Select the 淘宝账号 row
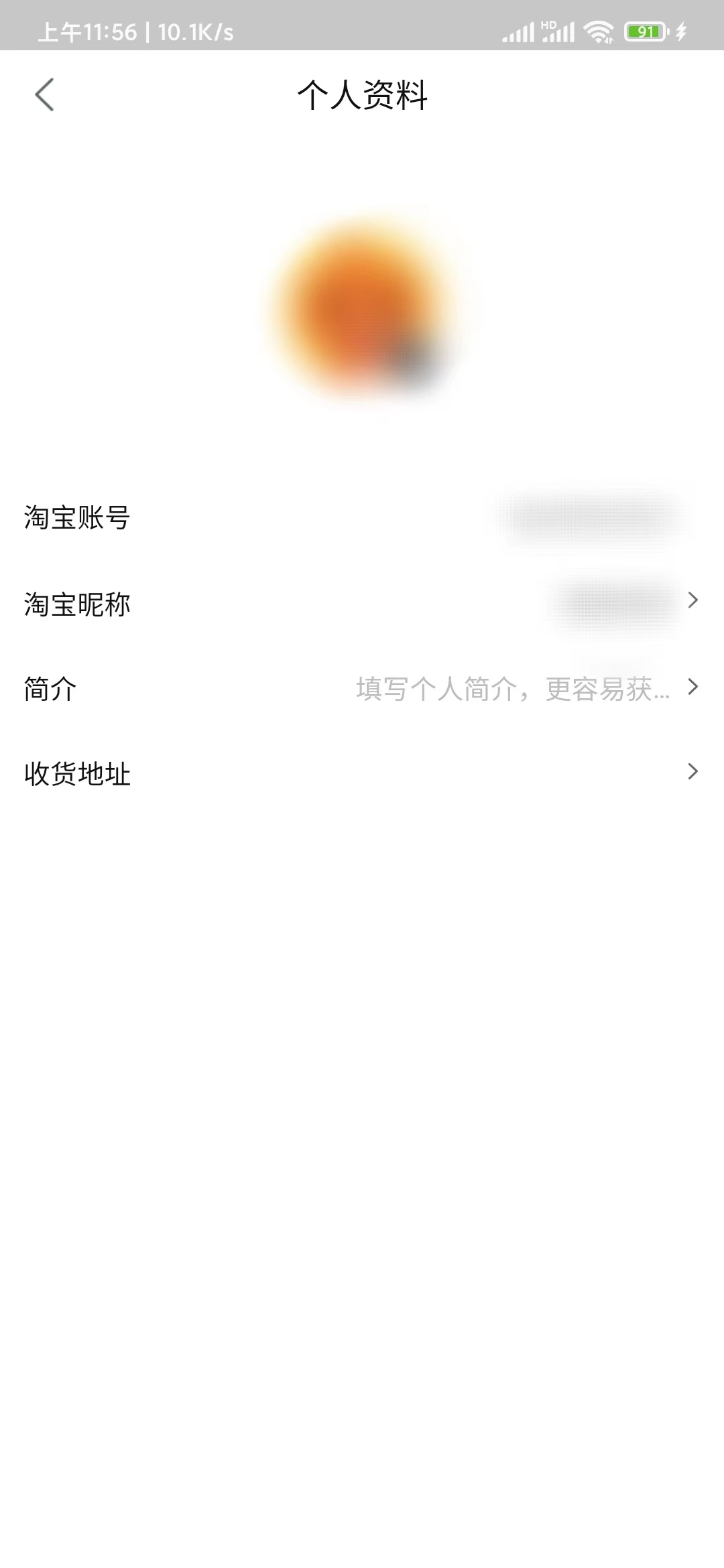Screen dimensions: 724x1568 (362, 516)
